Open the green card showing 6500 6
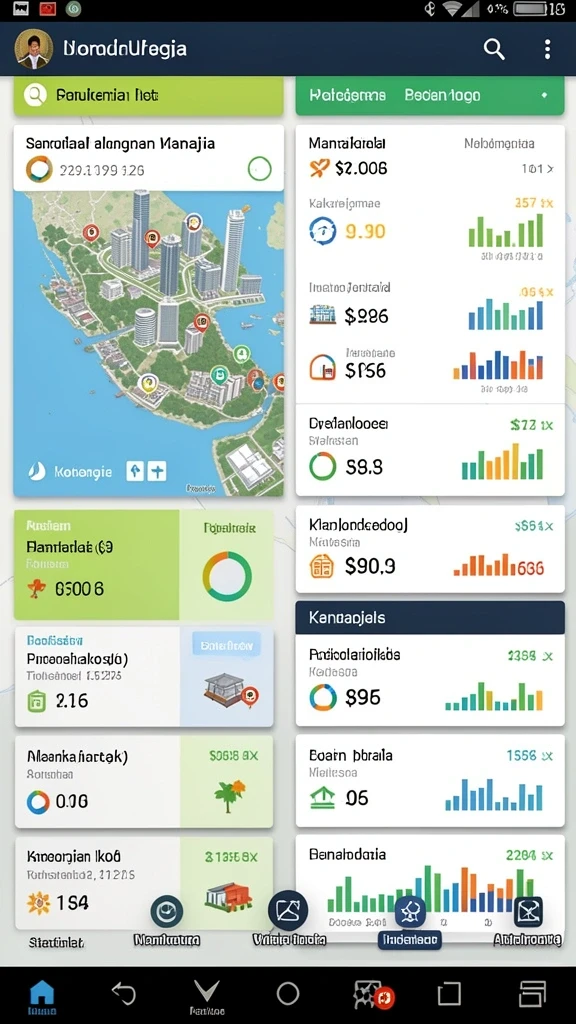This screenshot has width=576, height=1024. (144, 565)
